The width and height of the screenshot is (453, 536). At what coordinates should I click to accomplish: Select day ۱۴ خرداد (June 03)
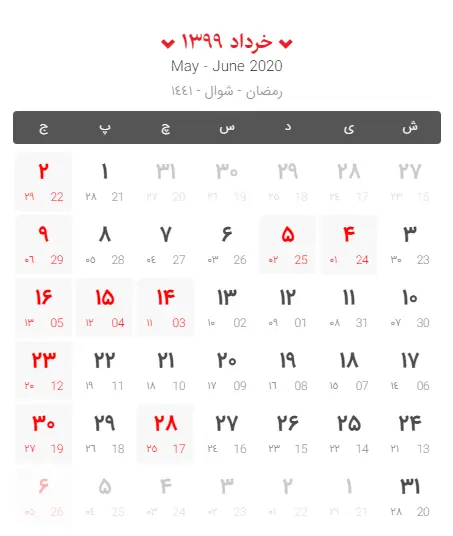point(165,308)
